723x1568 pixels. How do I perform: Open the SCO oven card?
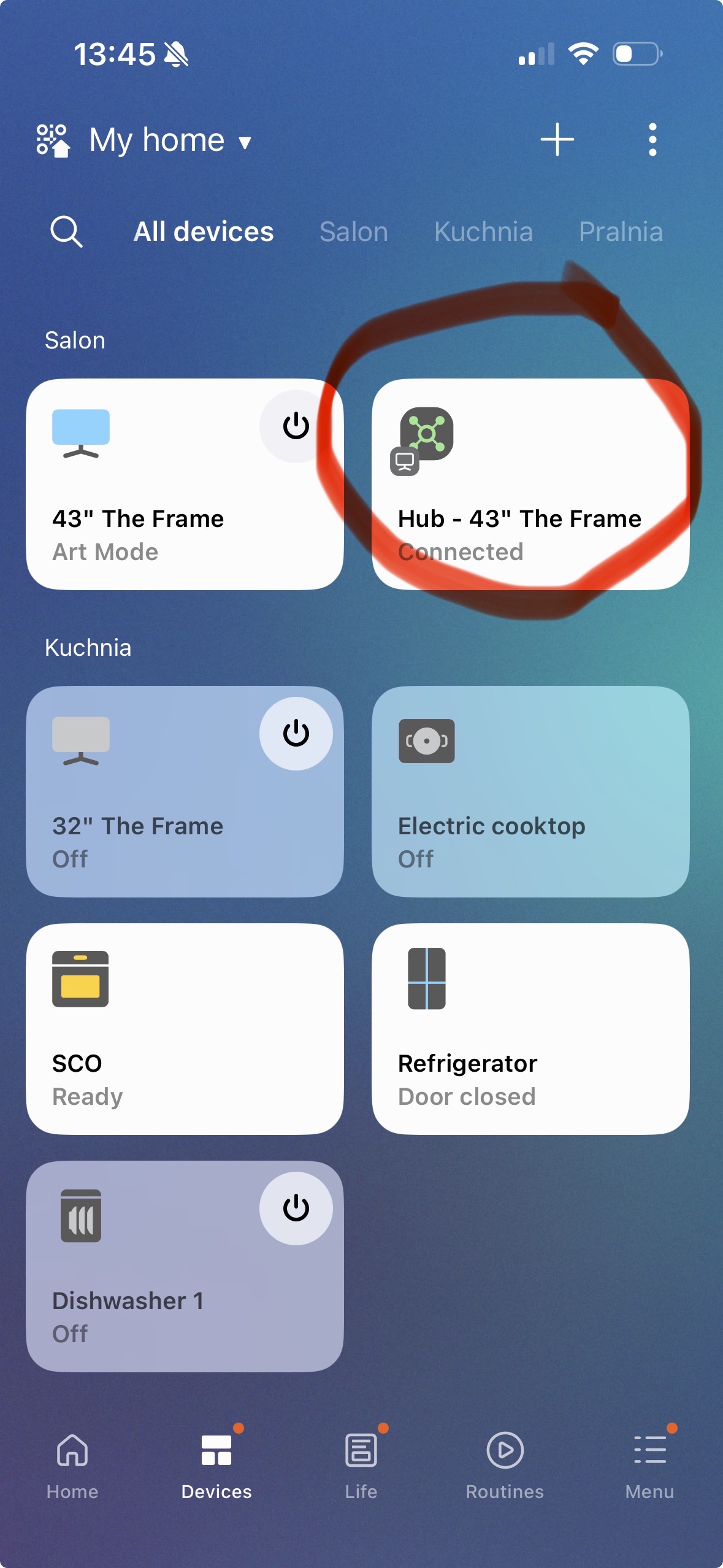coord(184,1029)
